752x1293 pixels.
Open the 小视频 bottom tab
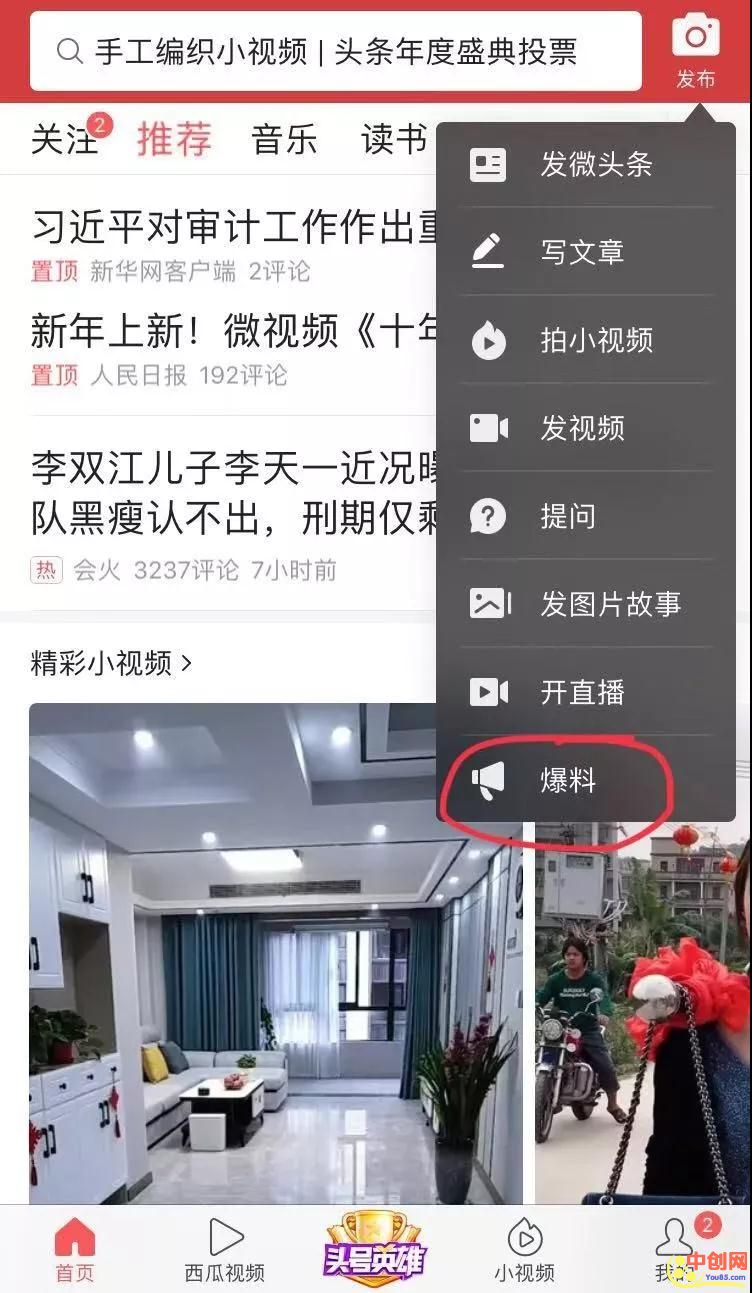tap(524, 1250)
